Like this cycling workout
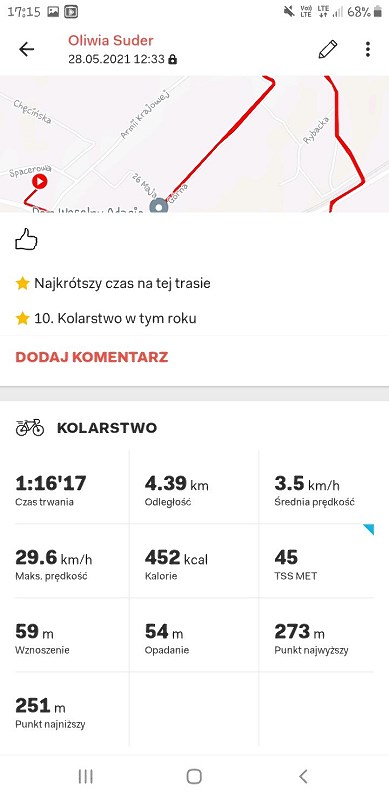Screen dimensions: 389x800 [27, 239]
